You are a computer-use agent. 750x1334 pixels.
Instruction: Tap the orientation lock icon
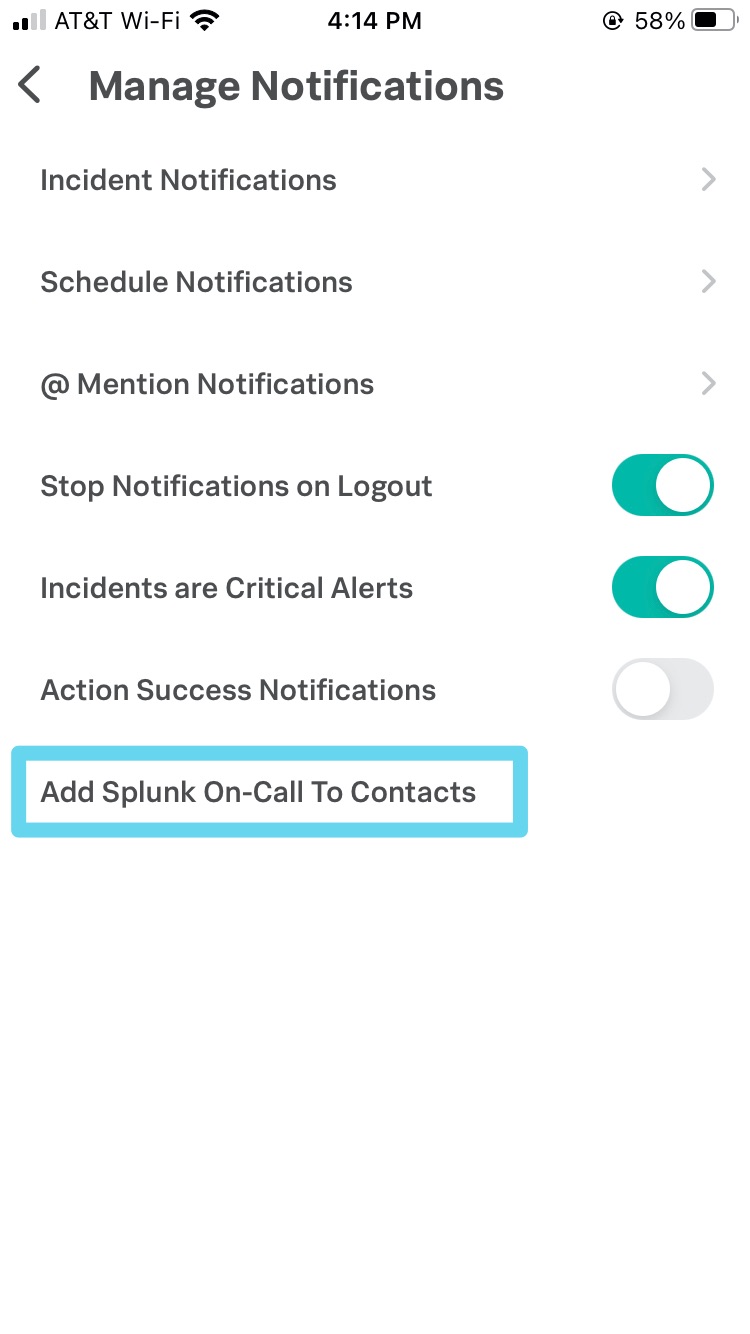(613, 19)
